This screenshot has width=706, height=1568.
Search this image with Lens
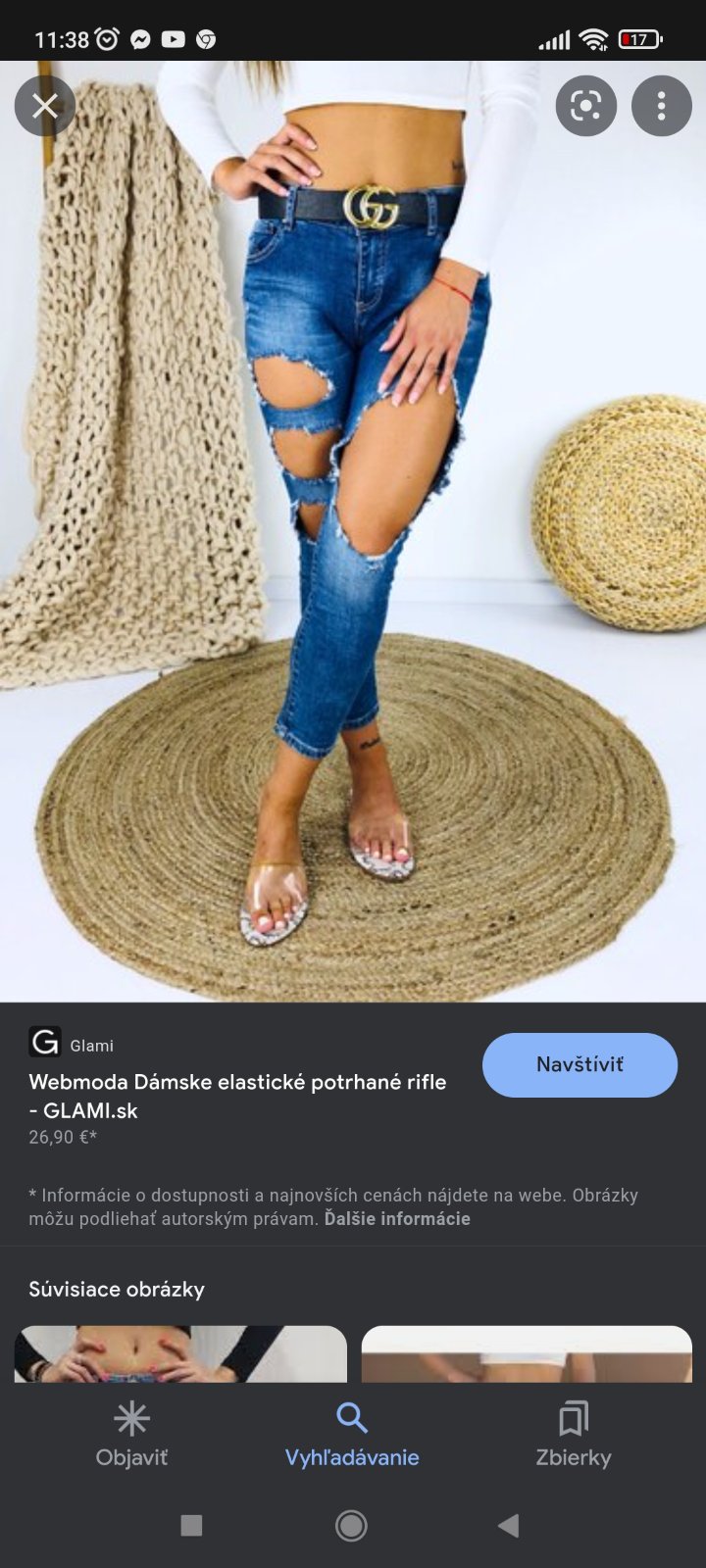click(x=585, y=106)
